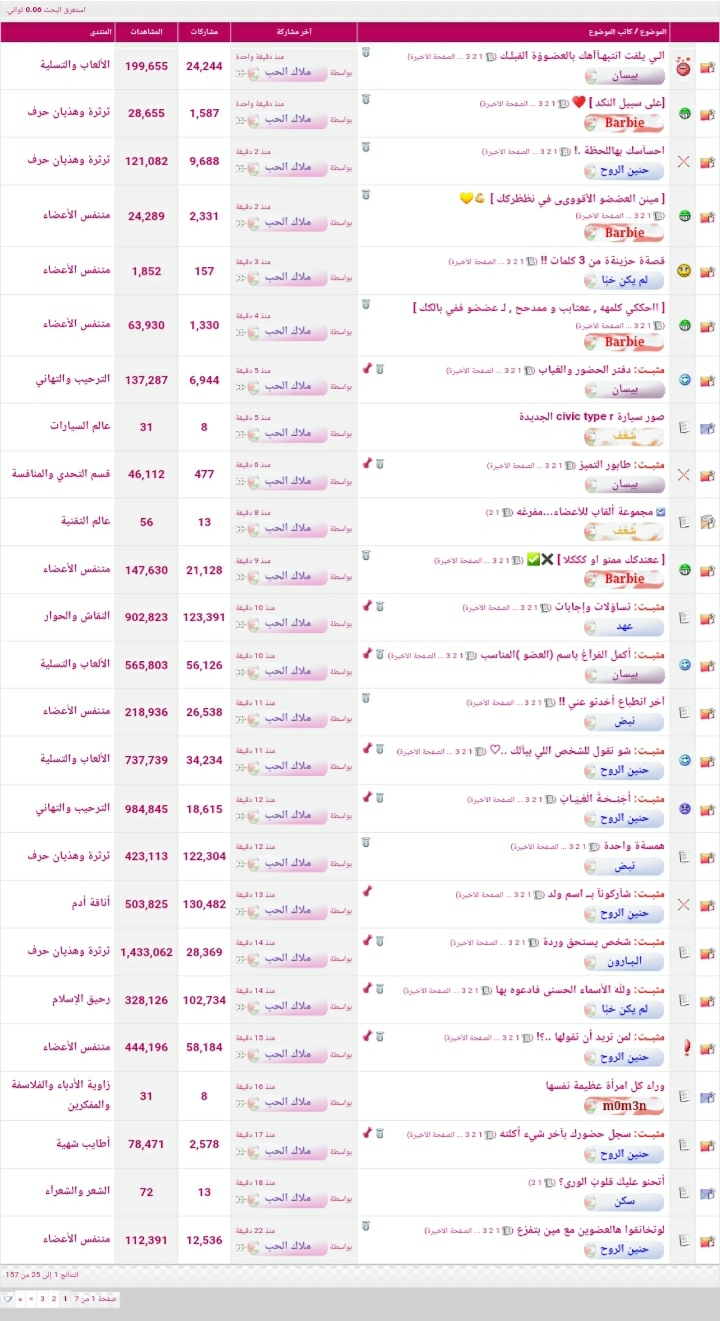
Task: Jump to results page 2
Action: [x=53, y=1298]
